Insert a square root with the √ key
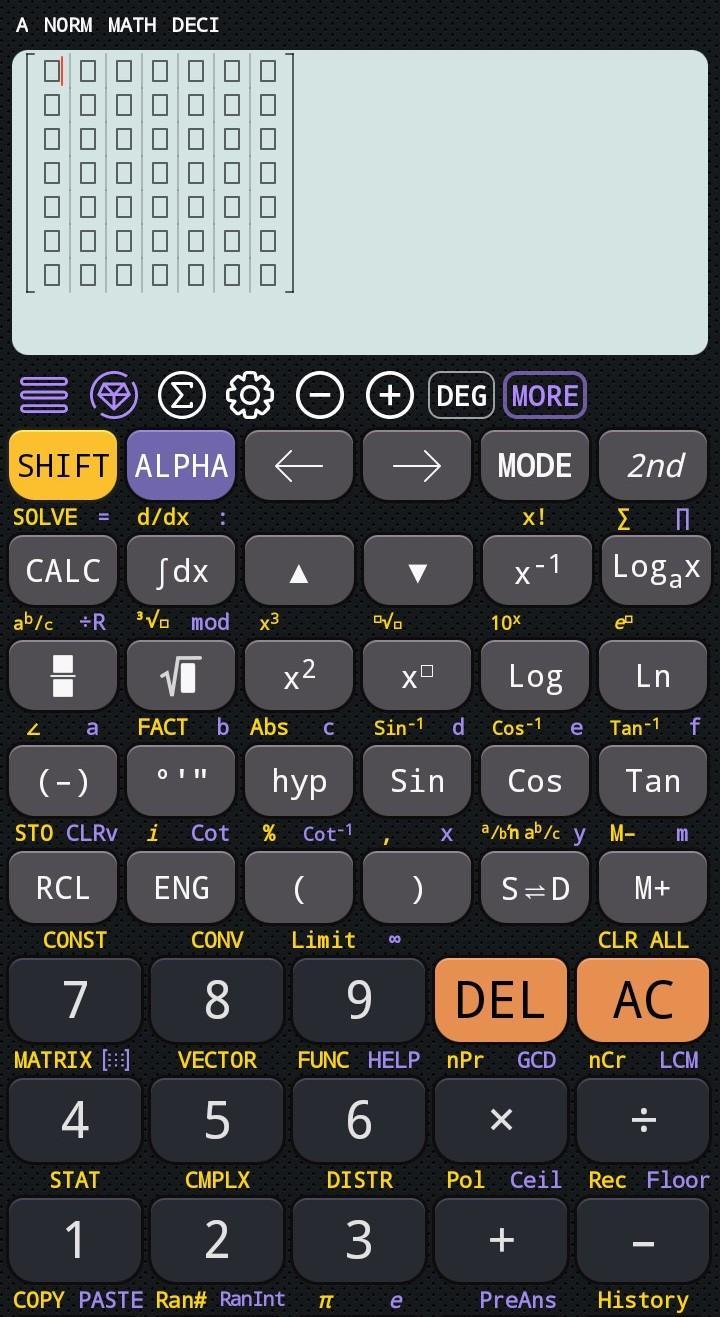 (181, 677)
